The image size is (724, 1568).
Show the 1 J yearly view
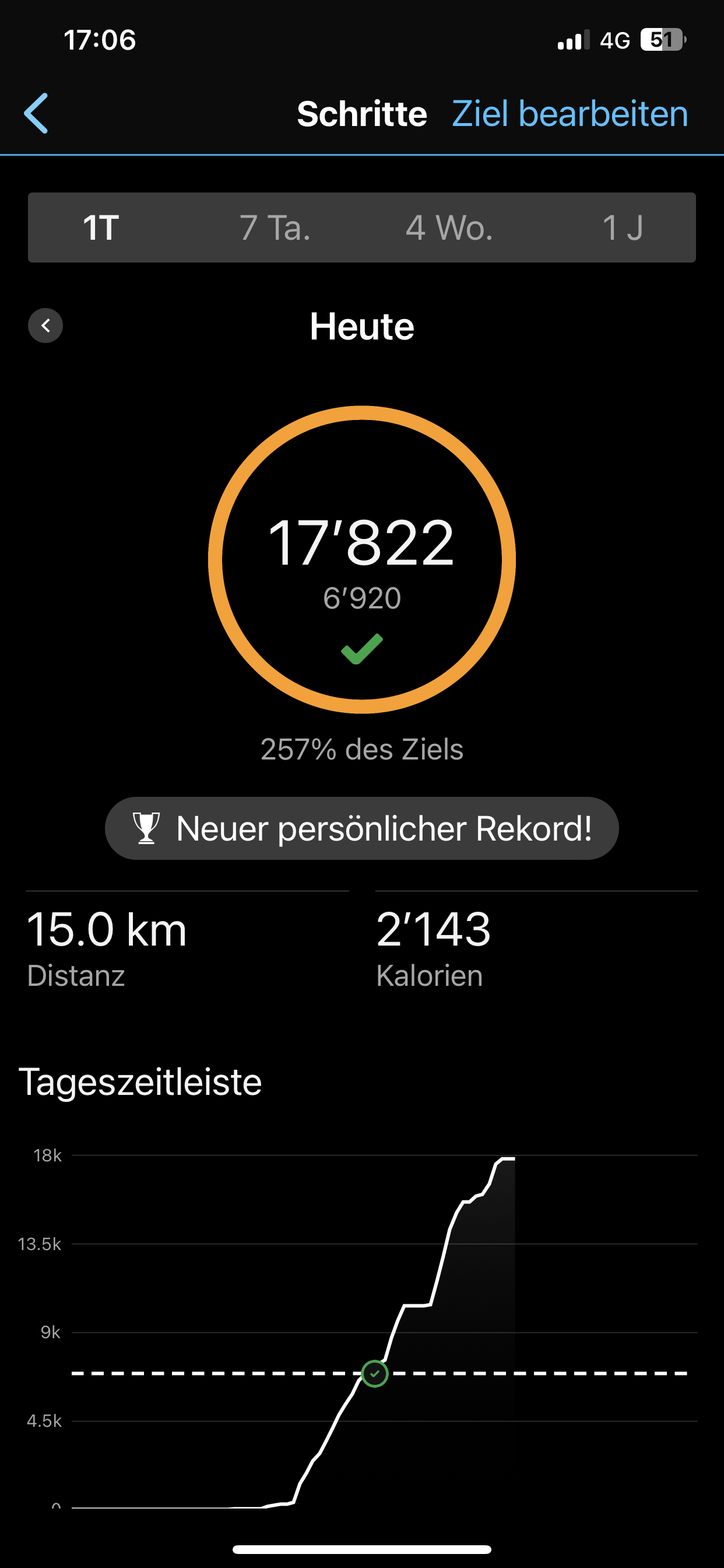pos(622,228)
